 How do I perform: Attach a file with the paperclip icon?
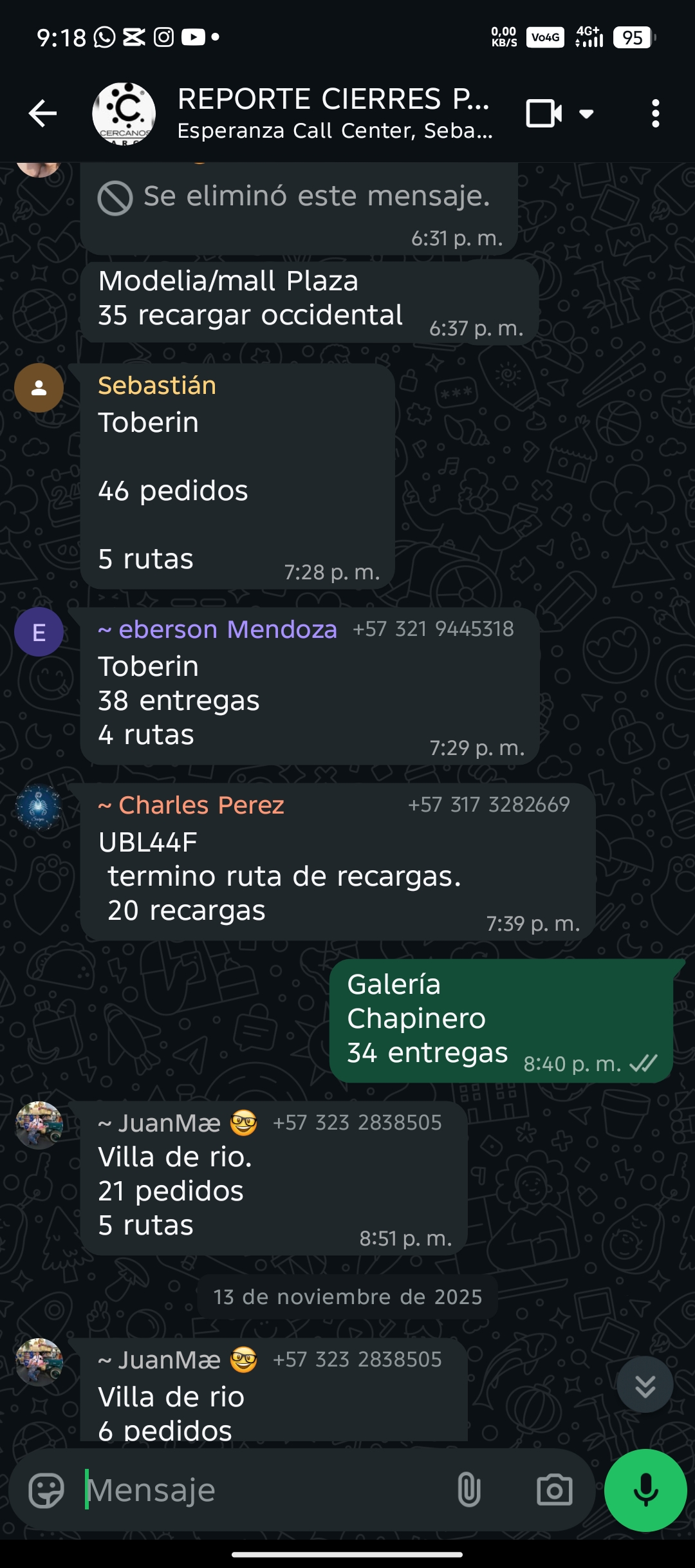coord(468,1490)
